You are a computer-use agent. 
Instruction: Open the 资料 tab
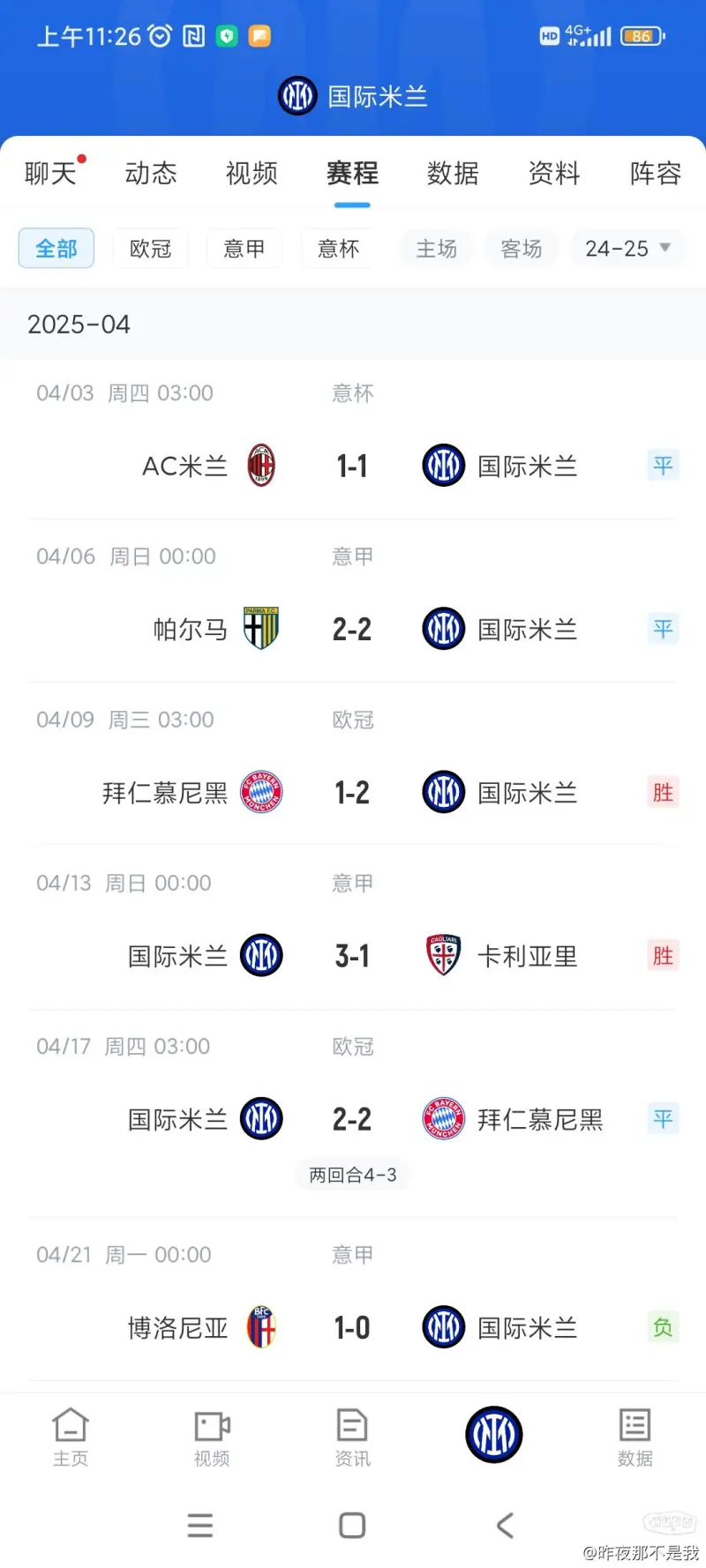(554, 173)
